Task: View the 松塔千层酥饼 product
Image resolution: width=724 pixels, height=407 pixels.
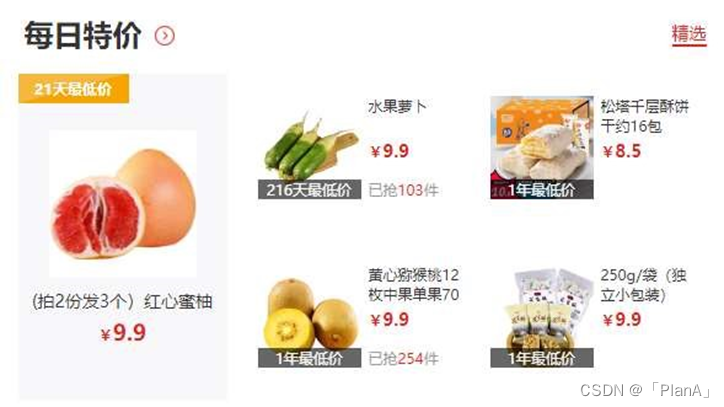Action: pyautogui.click(x=590, y=148)
